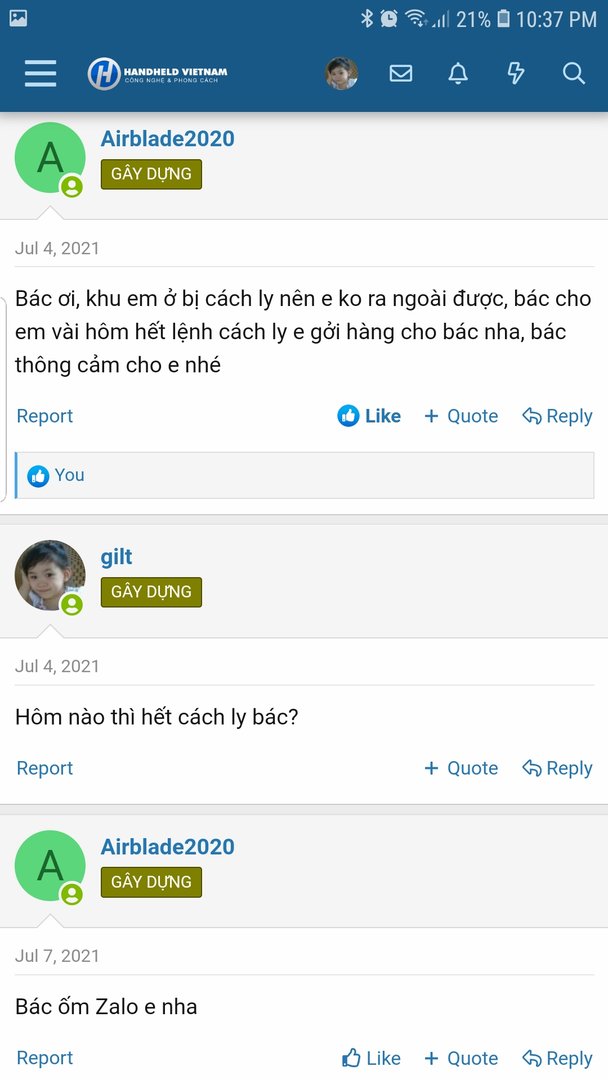Open the hamburger navigation menu
This screenshot has height=1080, width=608.
[x=40, y=73]
